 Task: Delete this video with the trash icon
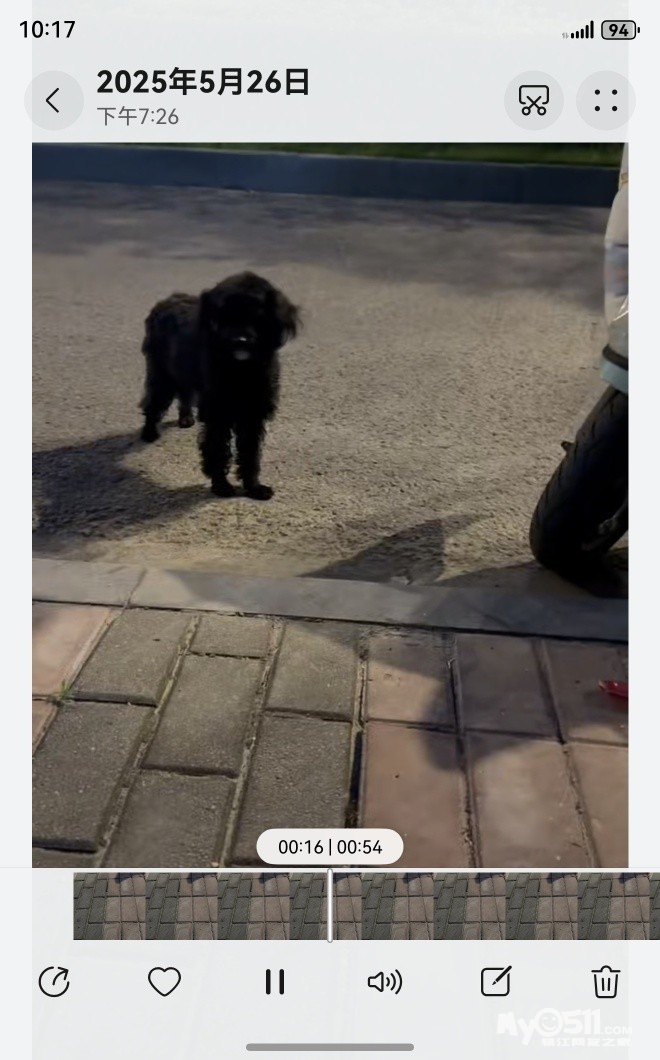(606, 982)
